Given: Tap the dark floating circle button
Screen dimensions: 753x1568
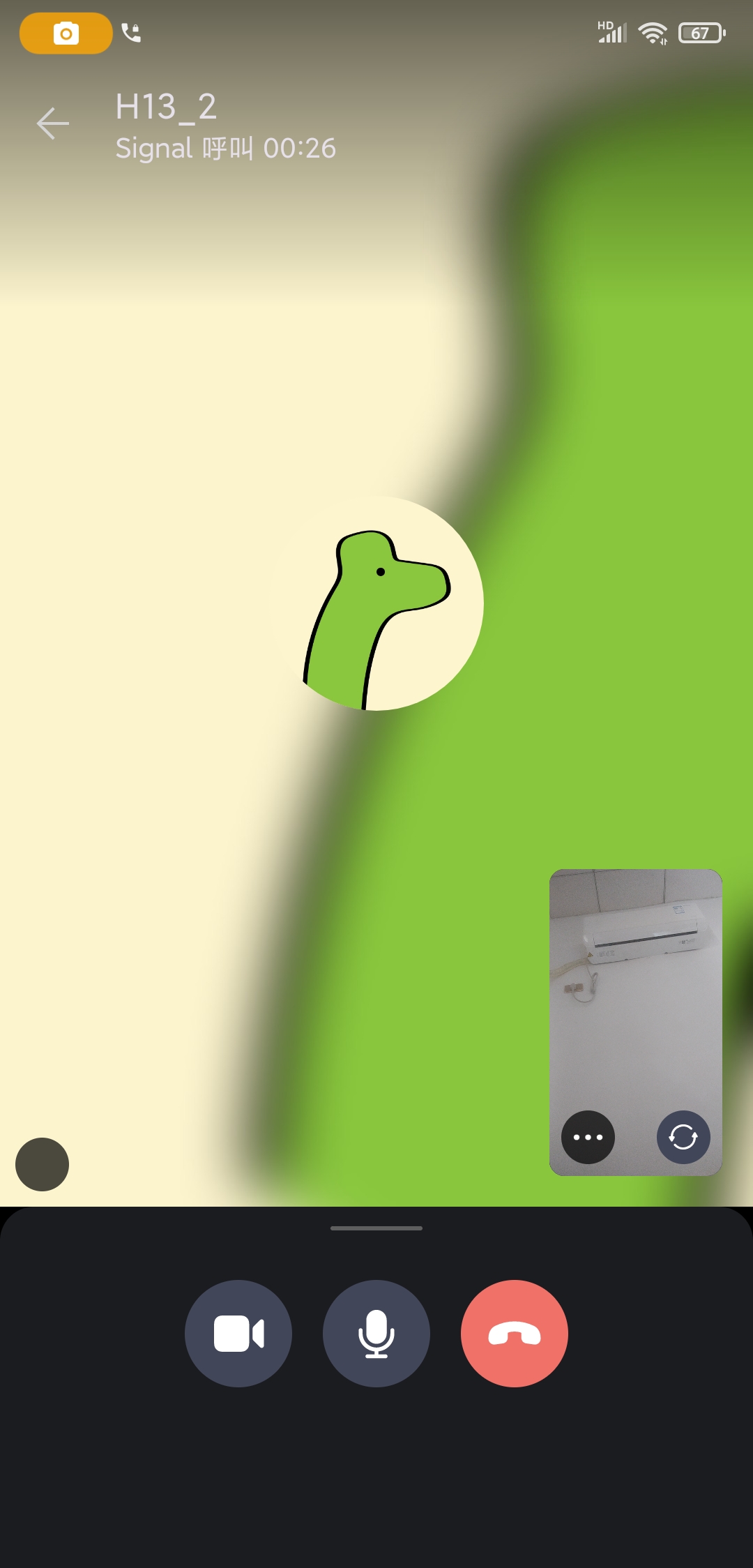Looking at the screenshot, I should pyautogui.click(x=42, y=1164).
